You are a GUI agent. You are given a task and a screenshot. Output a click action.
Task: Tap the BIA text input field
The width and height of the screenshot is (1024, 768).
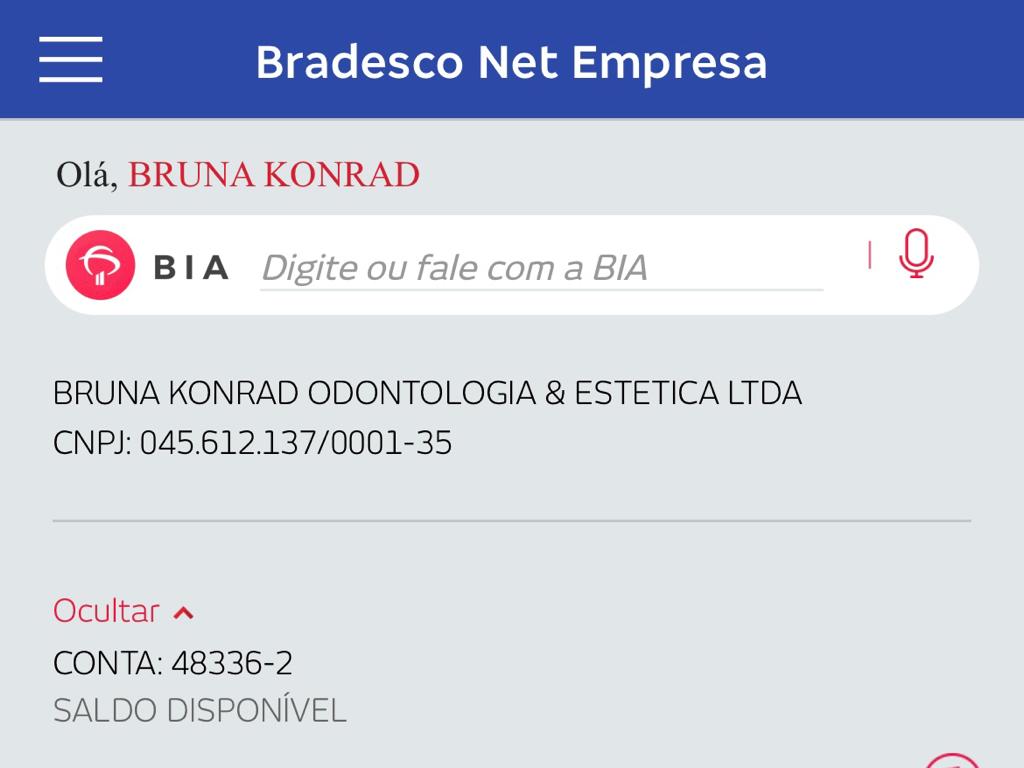click(x=540, y=268)
